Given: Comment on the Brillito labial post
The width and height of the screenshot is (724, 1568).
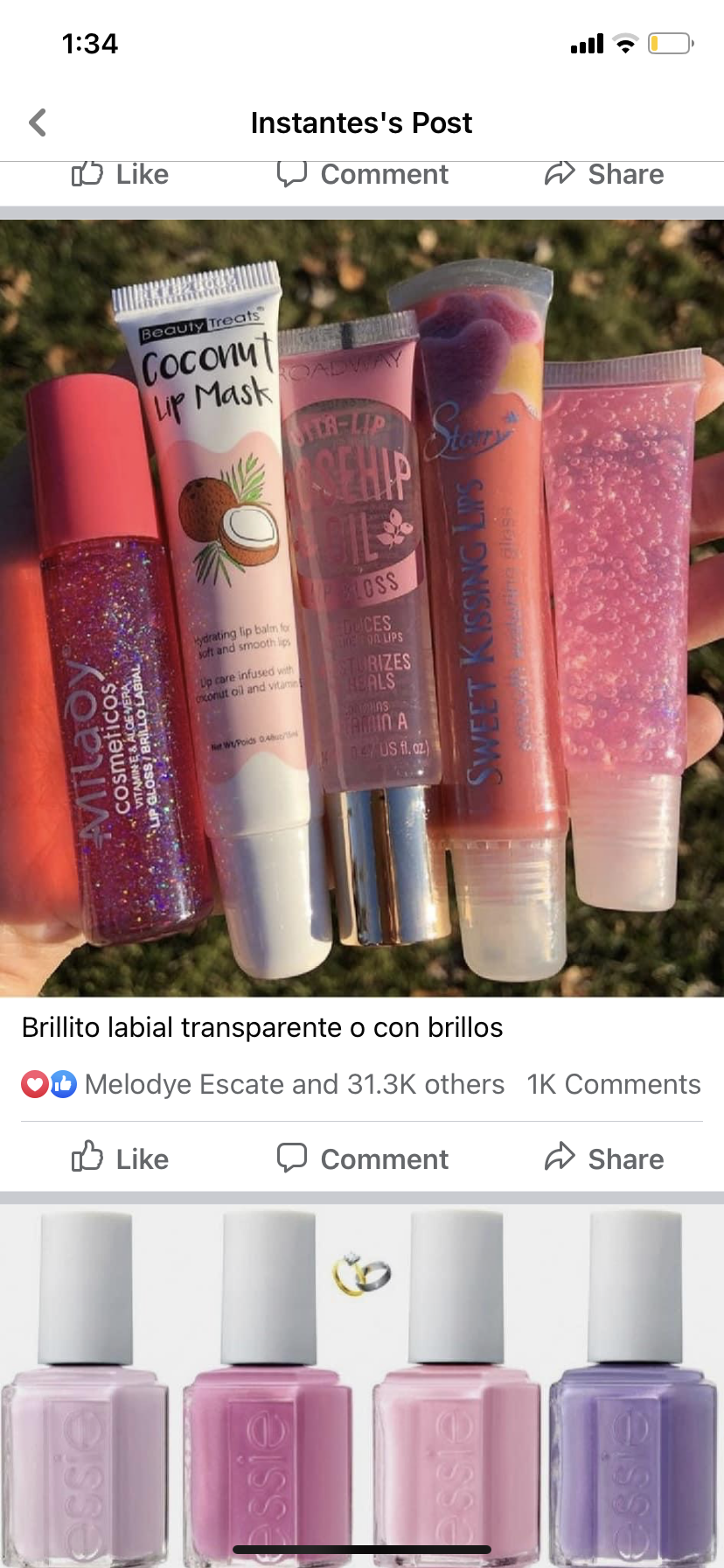Looking at the screenshot, I should pos(362,1158).
